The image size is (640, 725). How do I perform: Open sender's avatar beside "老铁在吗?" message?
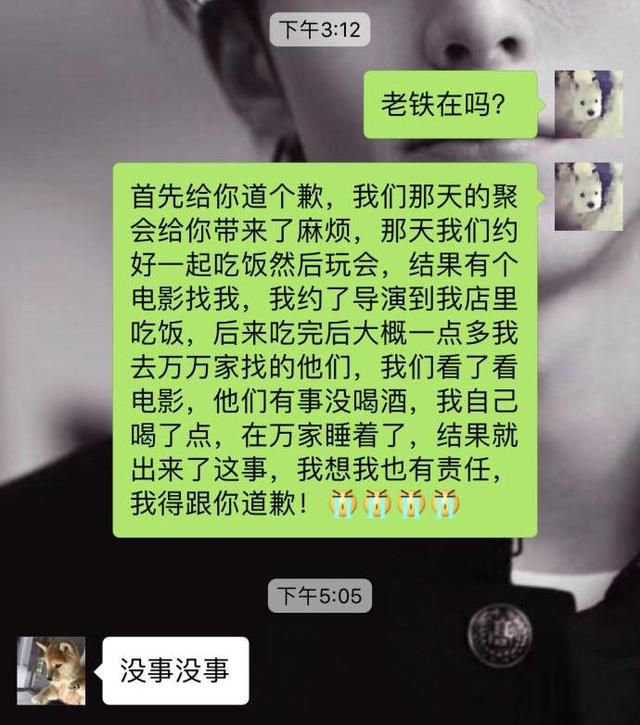click(x=588, y=103)
